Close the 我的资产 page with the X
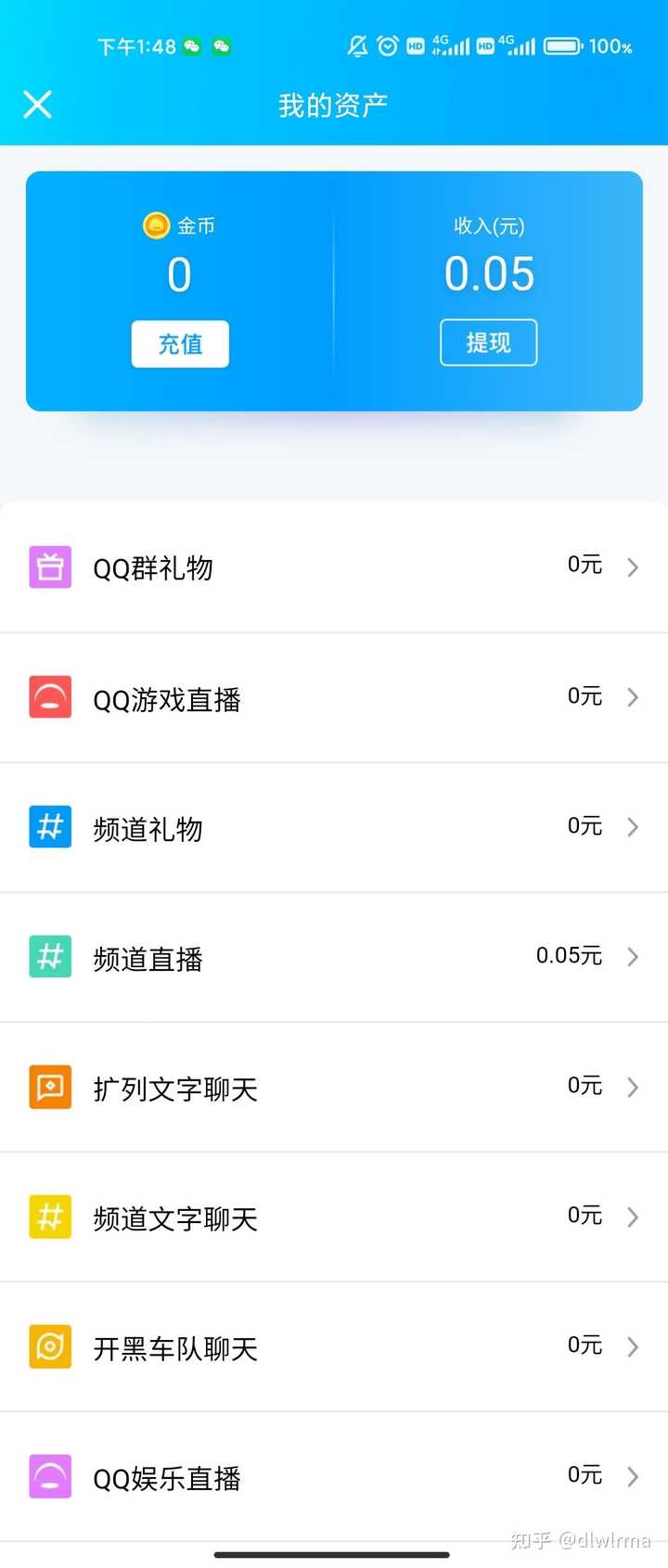Viewport: 668px width, 1568px height. pos(37,104)
